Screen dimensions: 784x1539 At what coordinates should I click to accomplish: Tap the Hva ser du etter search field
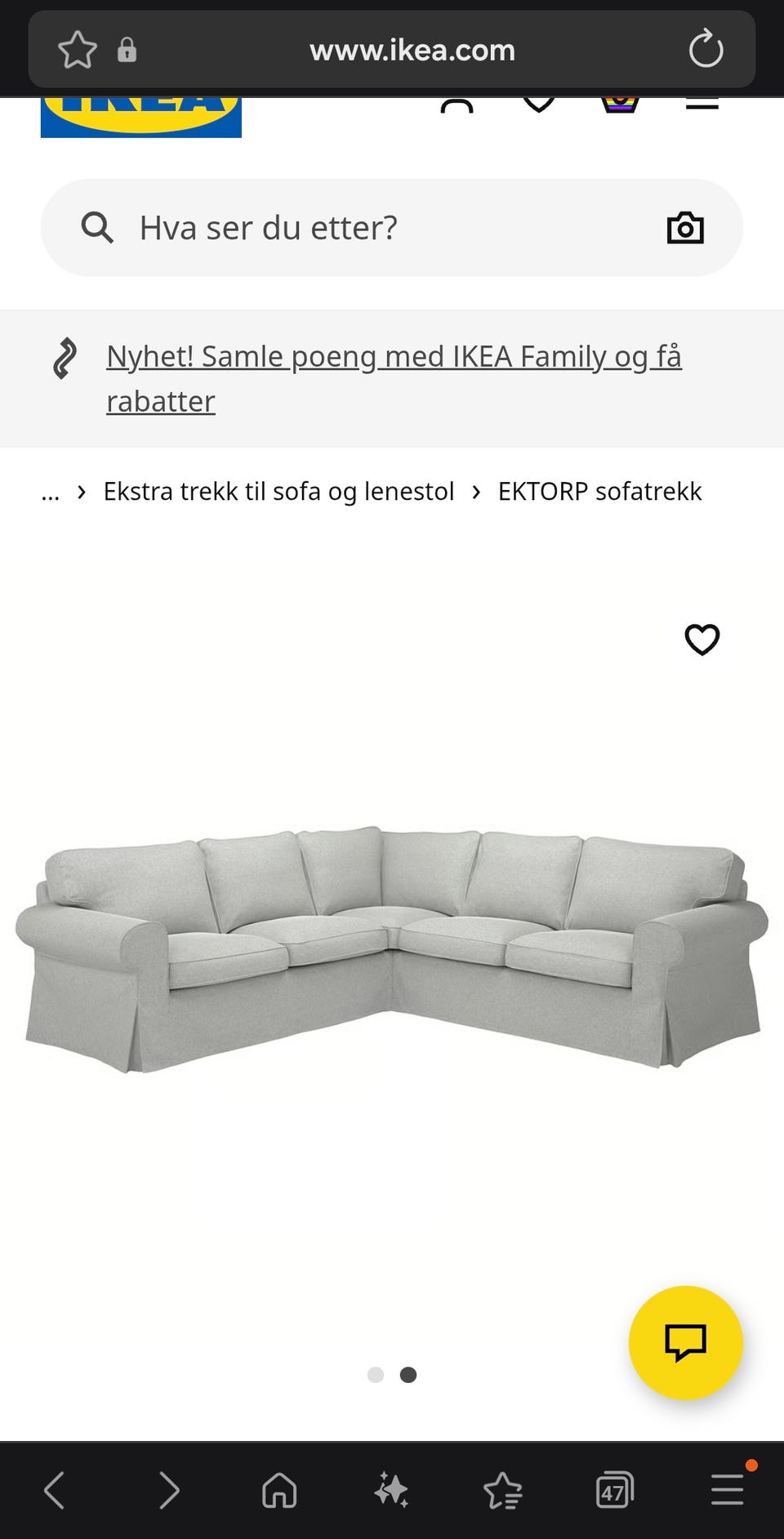click(x=327, y=227)
